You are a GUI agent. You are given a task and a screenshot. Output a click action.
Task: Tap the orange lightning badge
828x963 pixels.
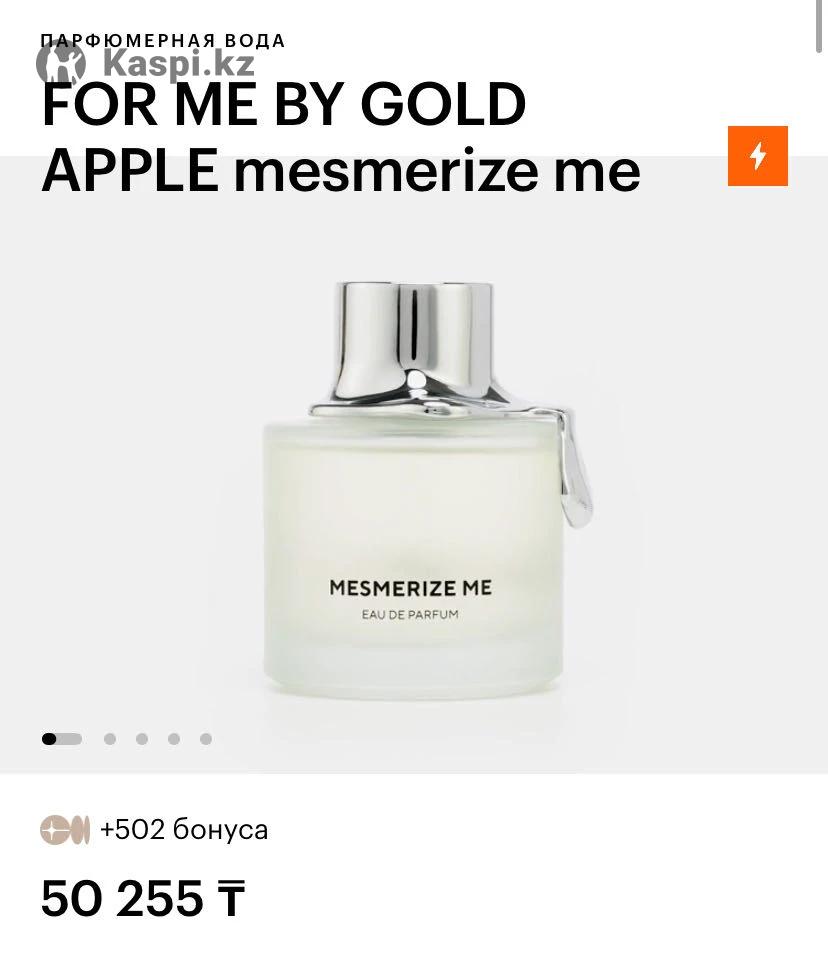(757, 156)
